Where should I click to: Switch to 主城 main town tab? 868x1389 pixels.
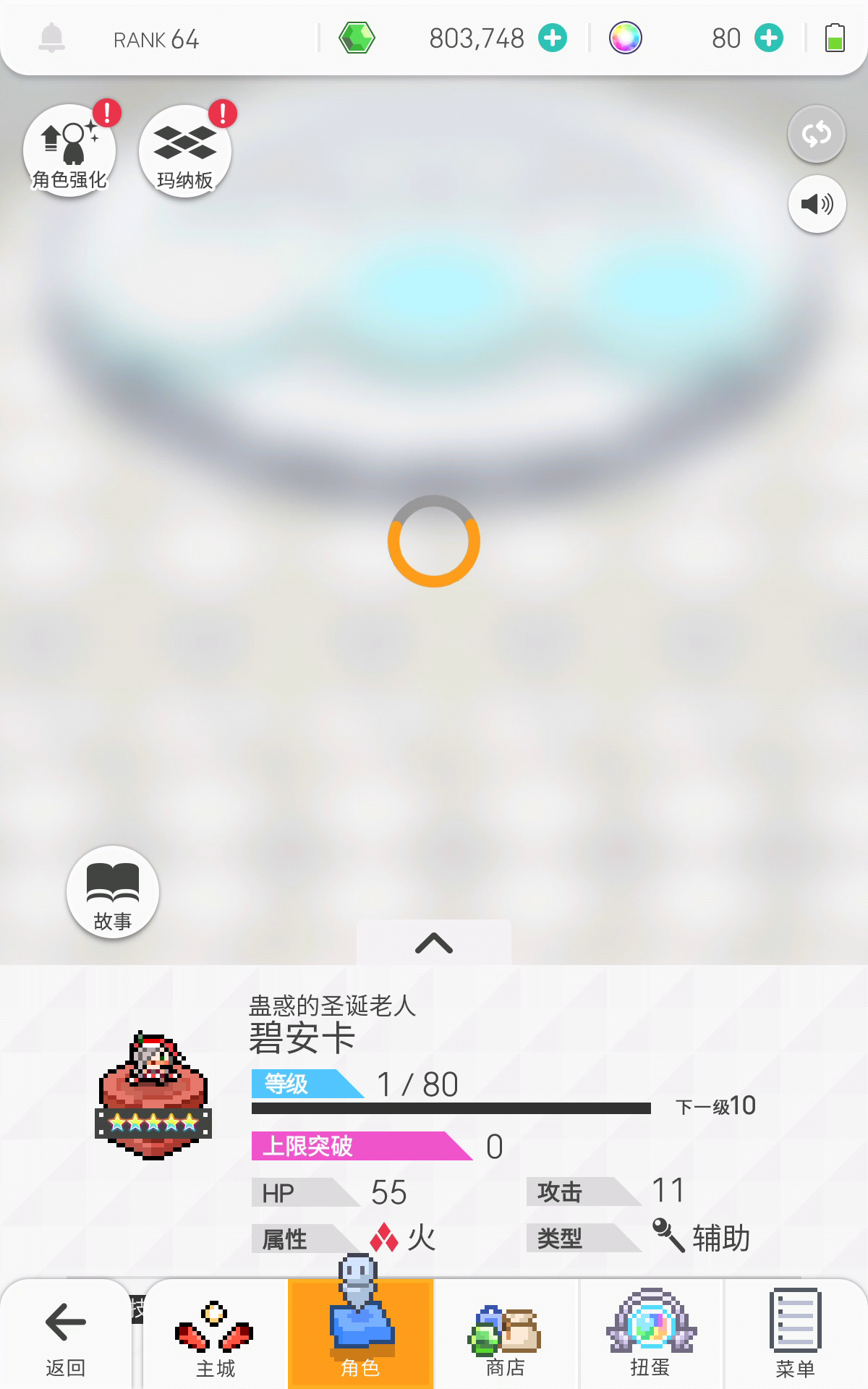[215, 1335]
